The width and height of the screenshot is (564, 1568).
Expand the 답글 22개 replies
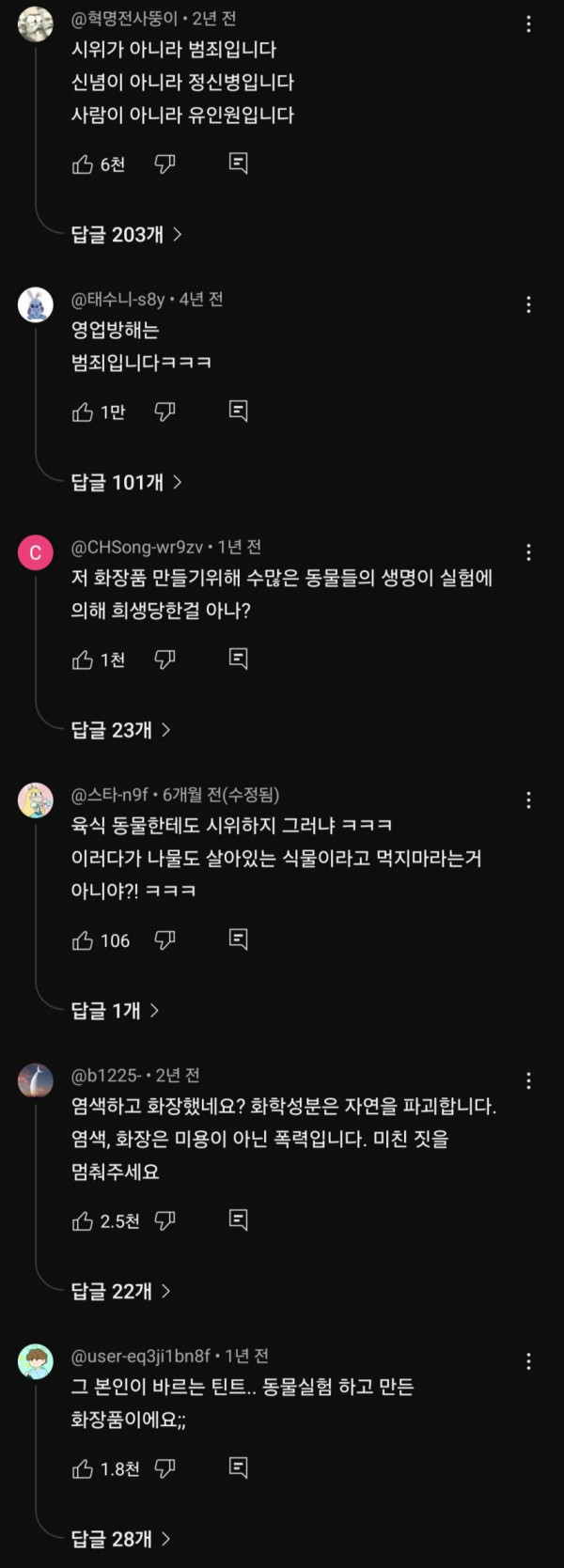click(x=120, y=1291)
